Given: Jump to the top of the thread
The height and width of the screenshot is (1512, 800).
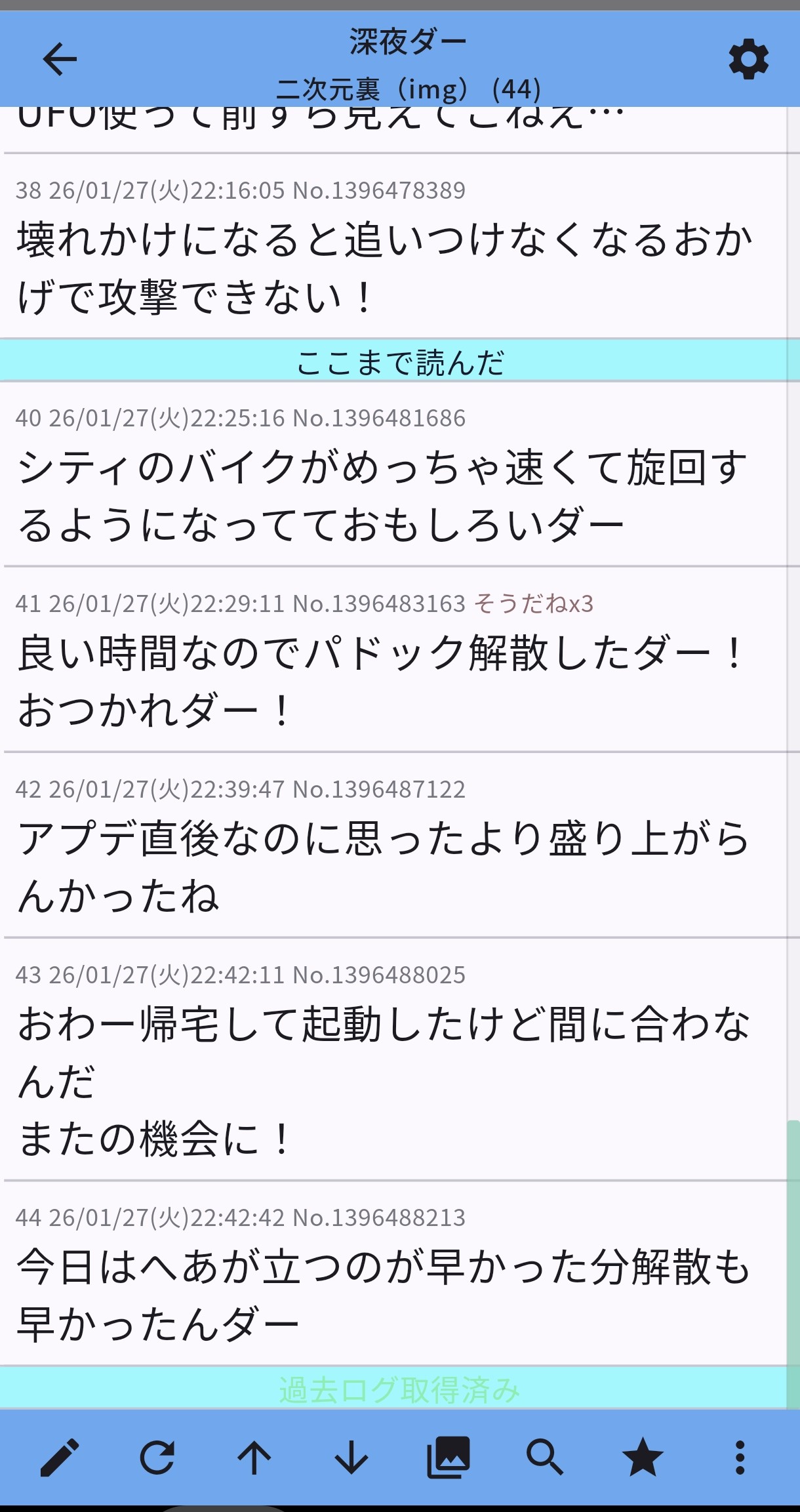Looking at the screenshot, I should (x=254, y=1458).
